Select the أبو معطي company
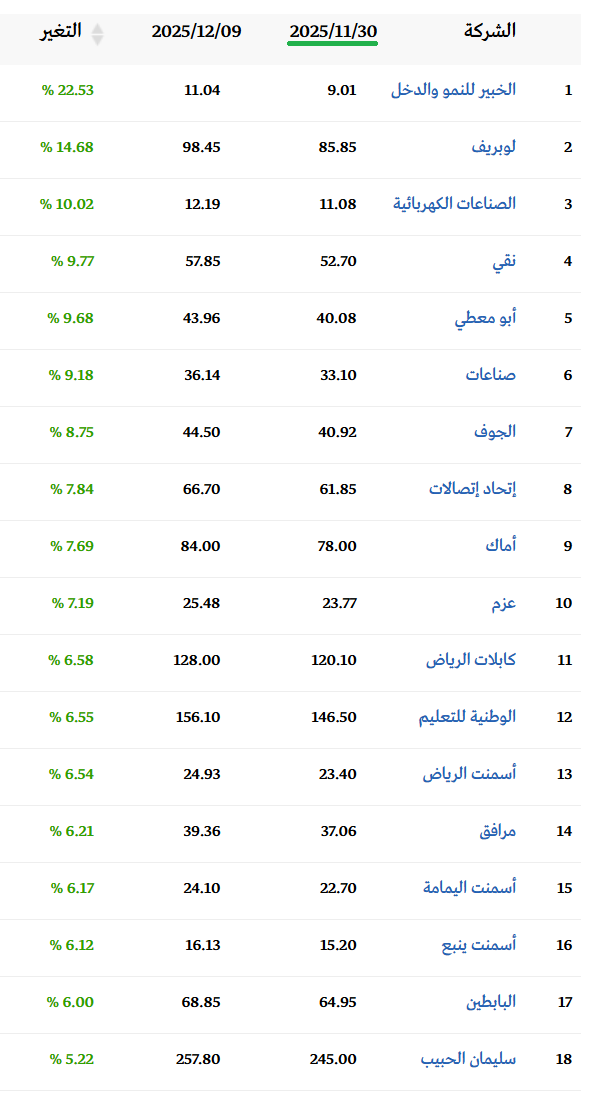 tap(486, 318)
